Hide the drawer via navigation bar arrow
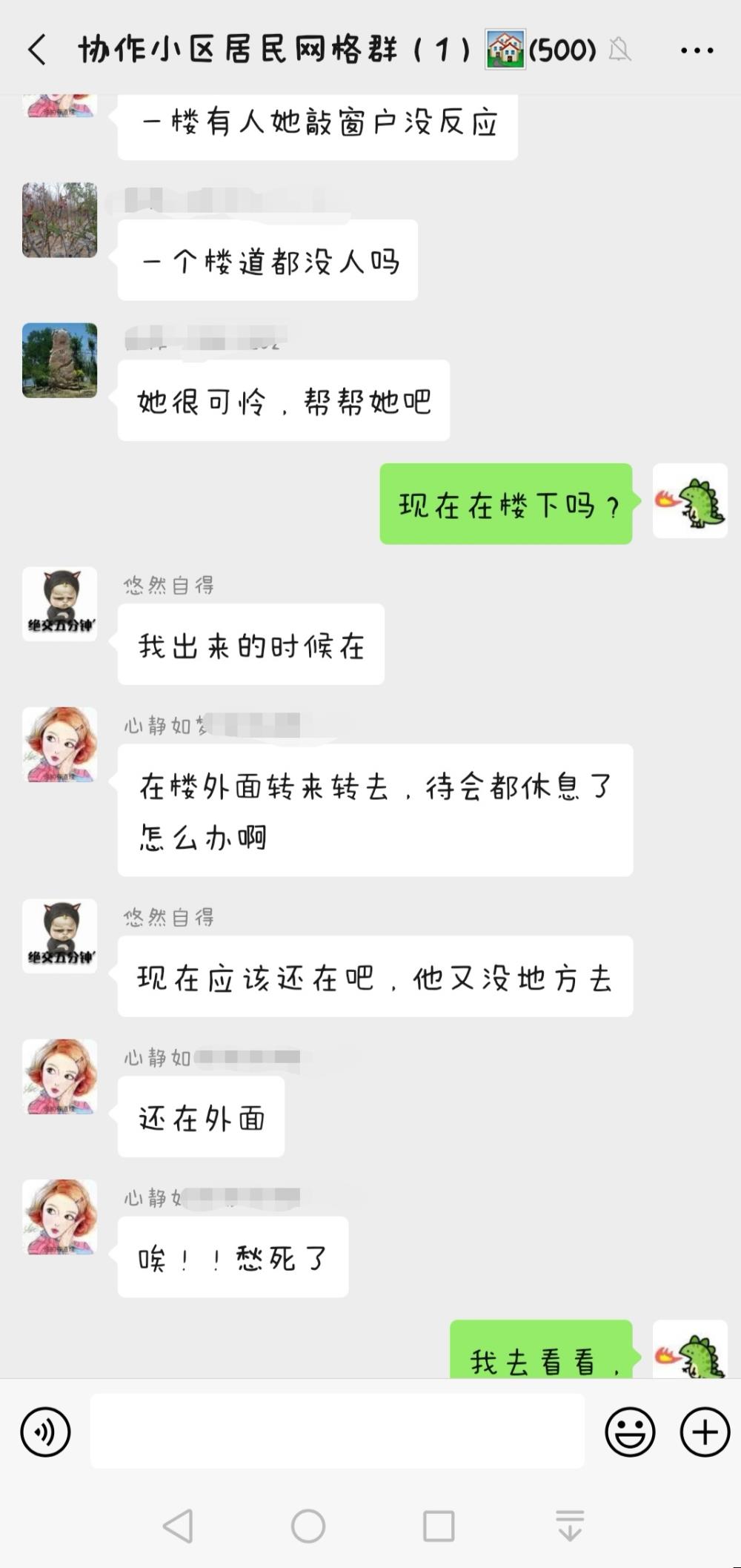Screen dimensions: 741x1568 570,1526
